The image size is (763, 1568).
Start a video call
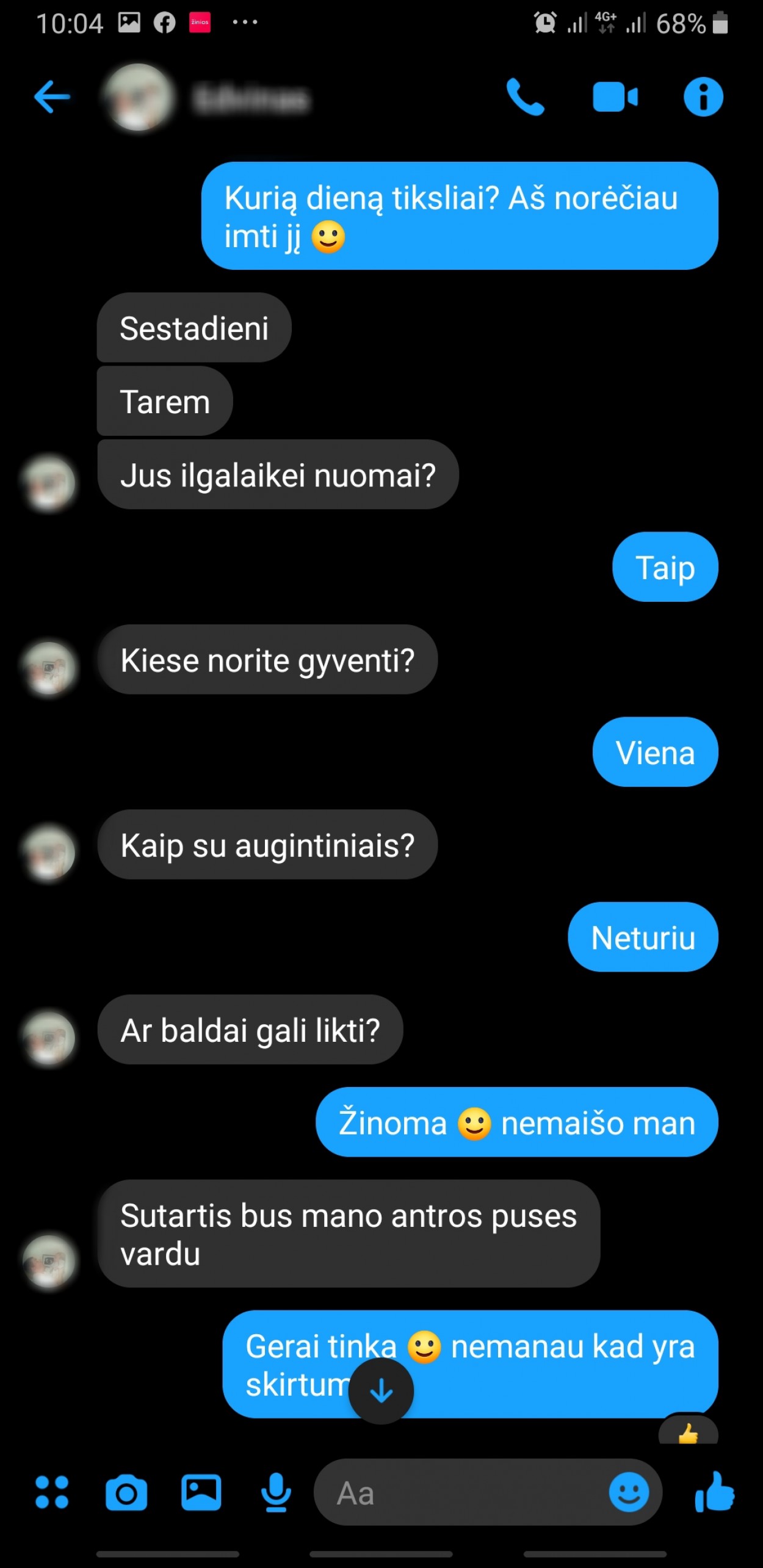point(615,97)
